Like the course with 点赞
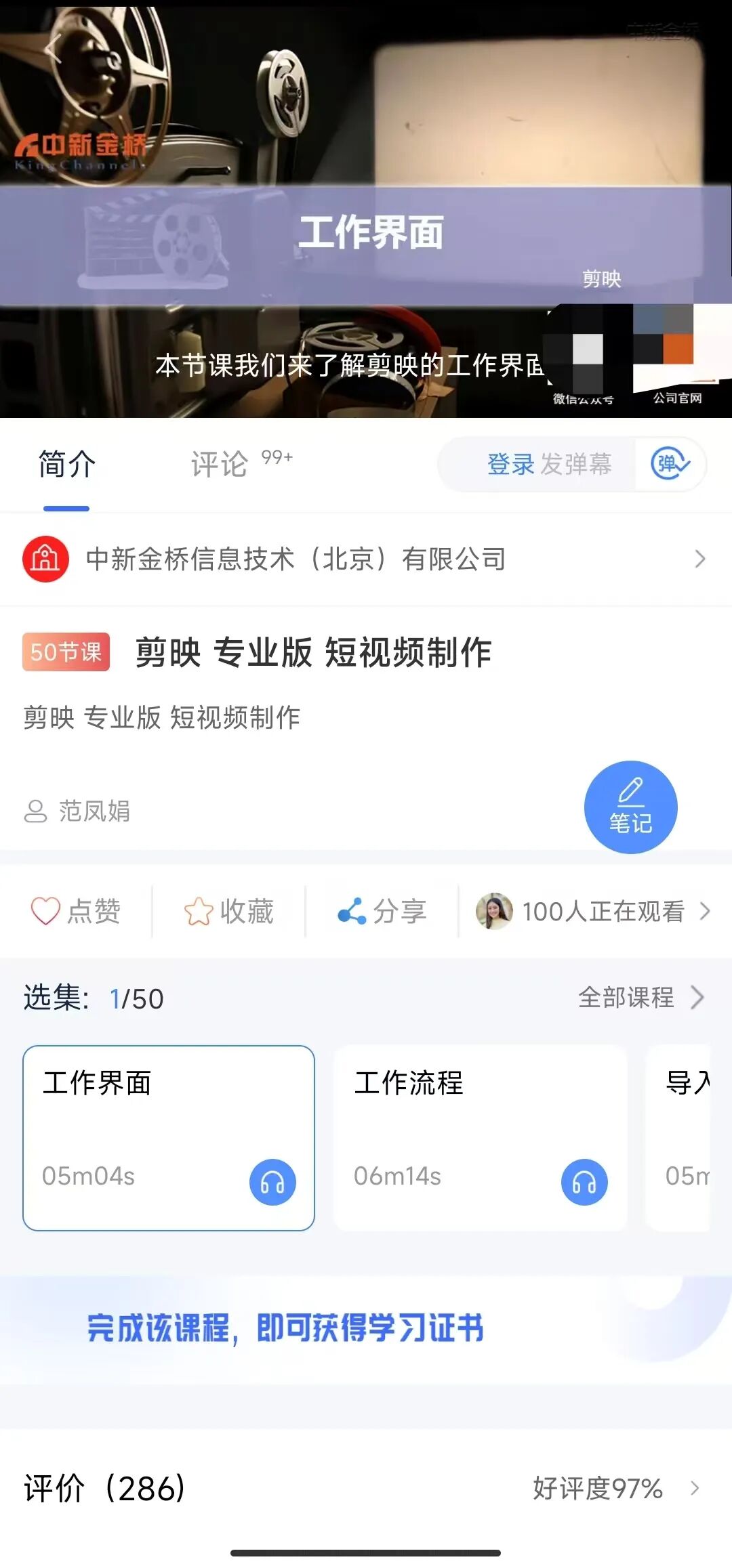The image size is (732, 1568). click(76, 911)
